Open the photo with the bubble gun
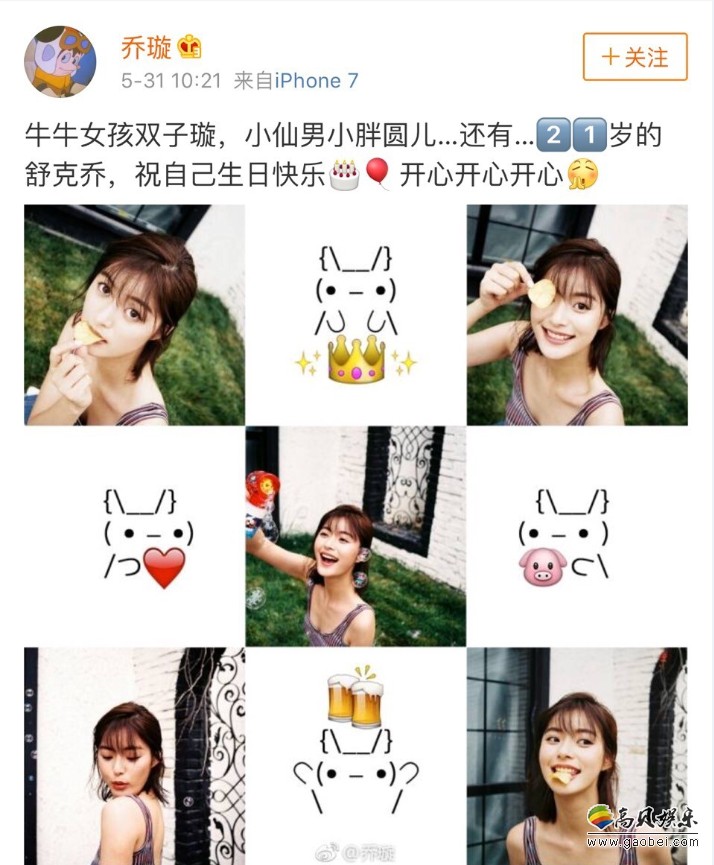 355,536
